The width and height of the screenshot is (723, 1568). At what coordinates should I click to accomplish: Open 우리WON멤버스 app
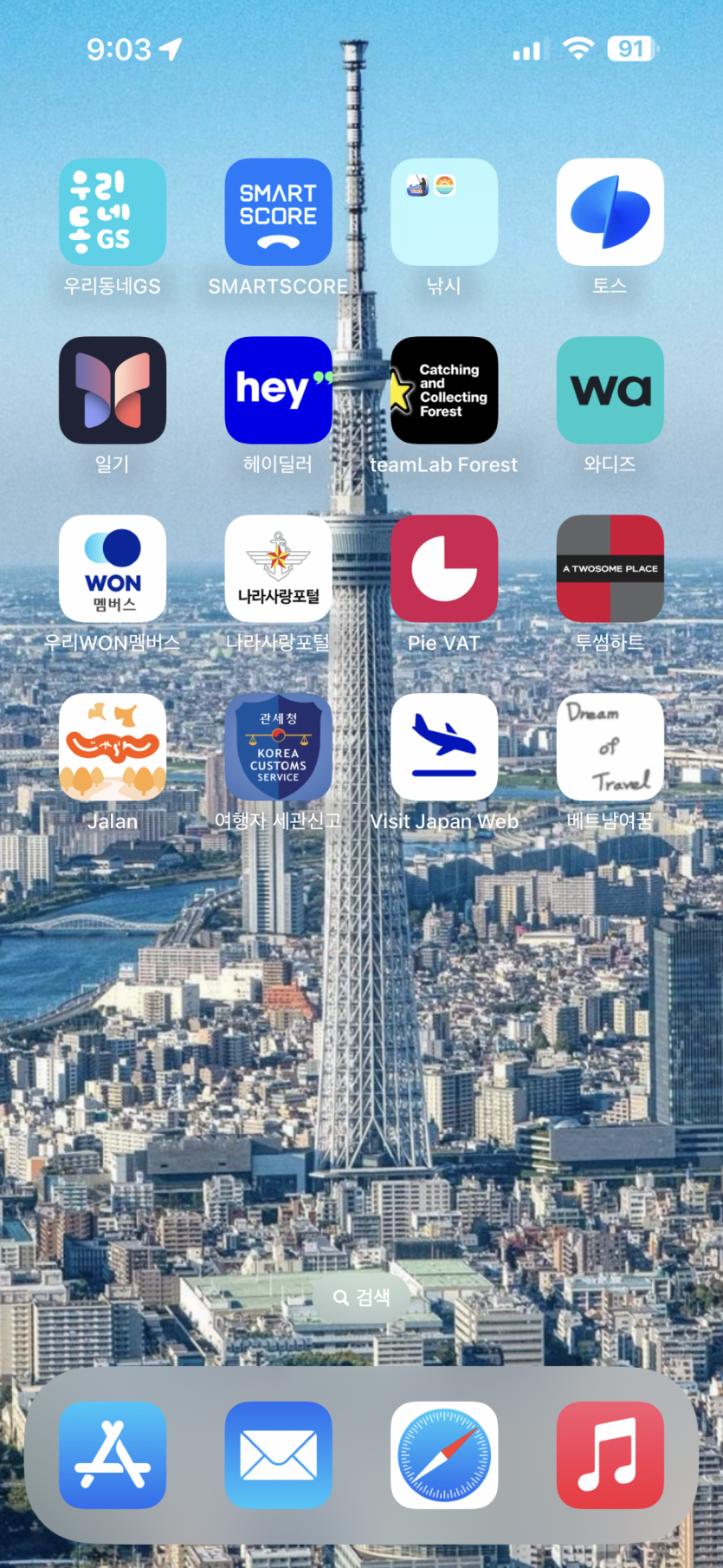pyautogui.click(x=113, y=569)
